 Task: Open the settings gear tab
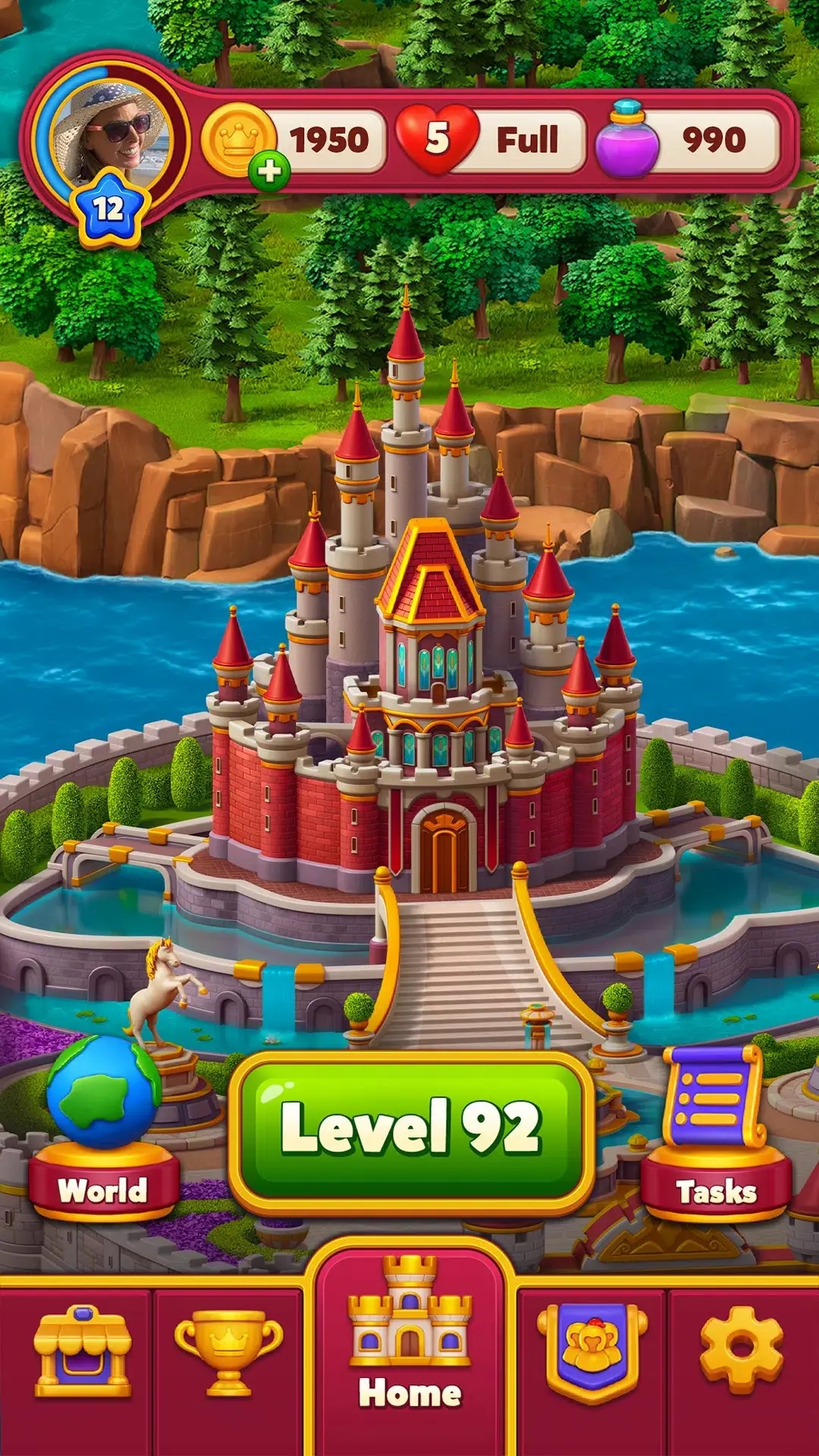[x=741, y=1350]
